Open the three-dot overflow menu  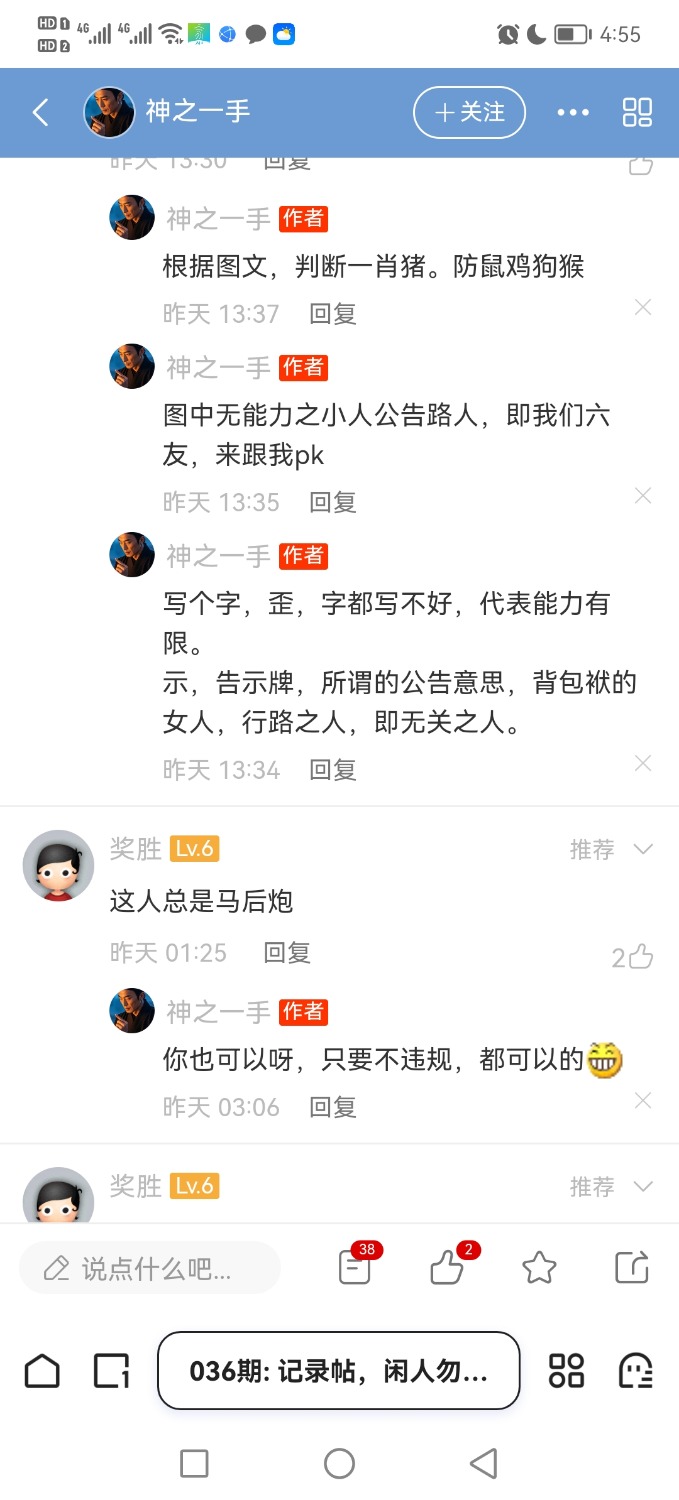(x=573, y=112)
